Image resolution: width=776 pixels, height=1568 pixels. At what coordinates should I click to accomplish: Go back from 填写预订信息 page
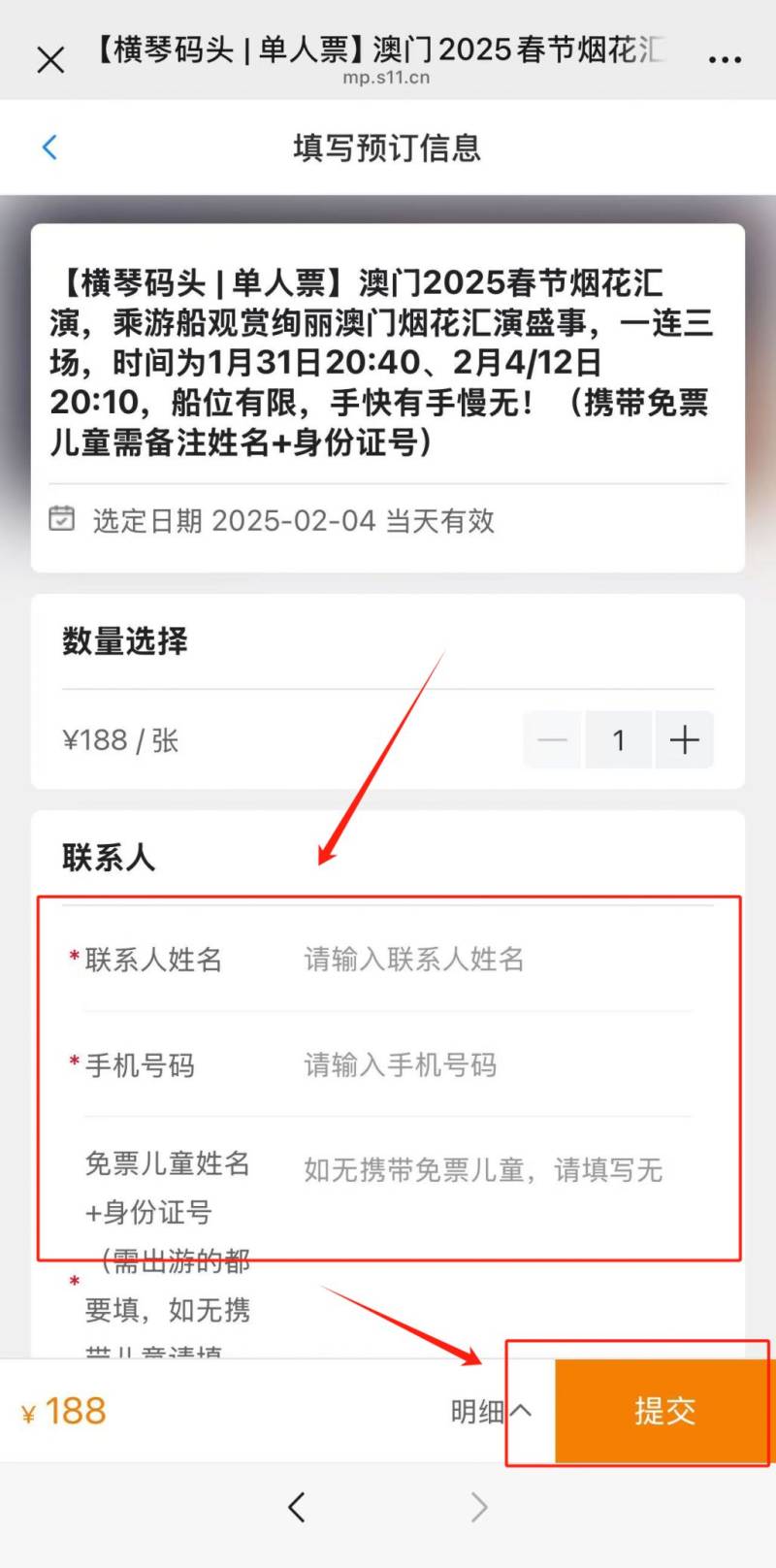[x=50, y=147]
